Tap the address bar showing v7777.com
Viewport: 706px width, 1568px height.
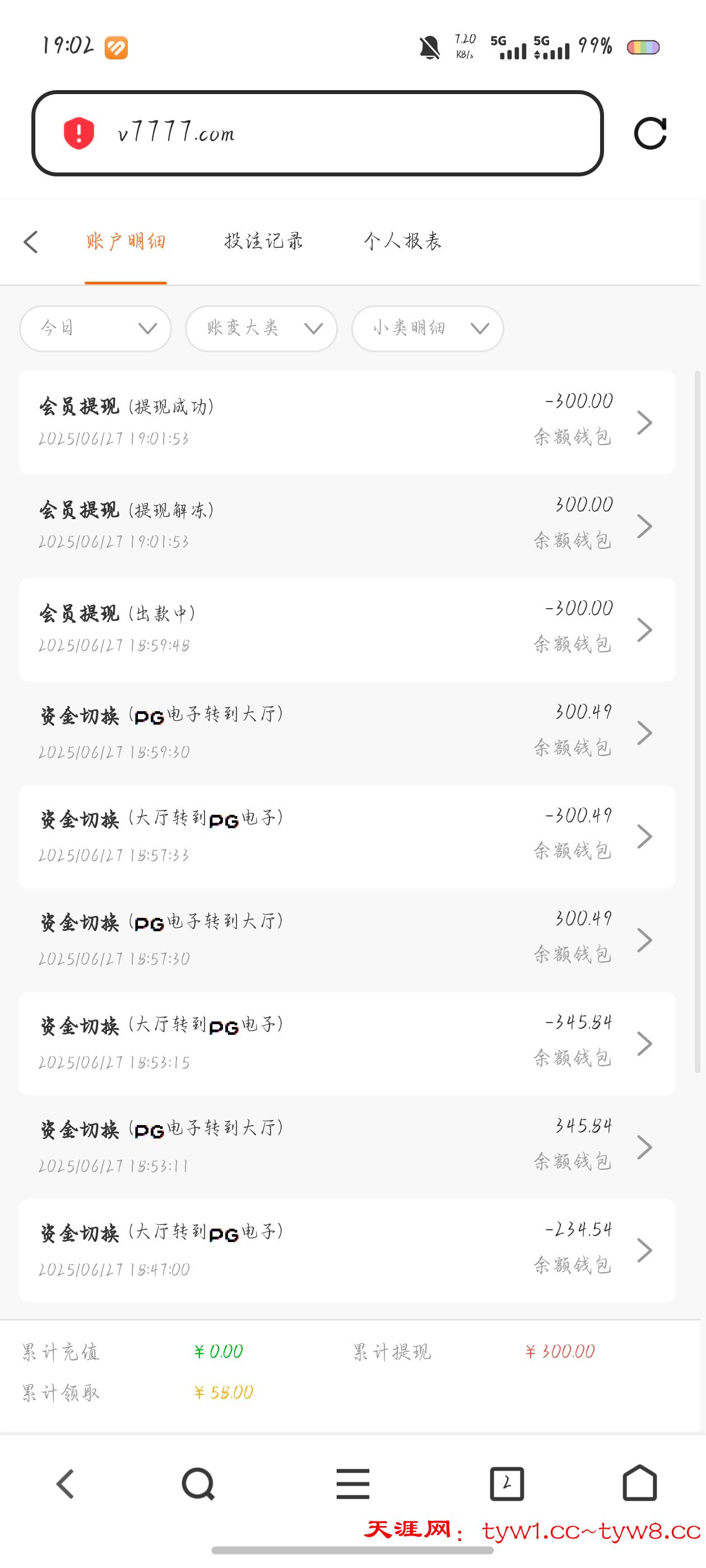point(317,133)
